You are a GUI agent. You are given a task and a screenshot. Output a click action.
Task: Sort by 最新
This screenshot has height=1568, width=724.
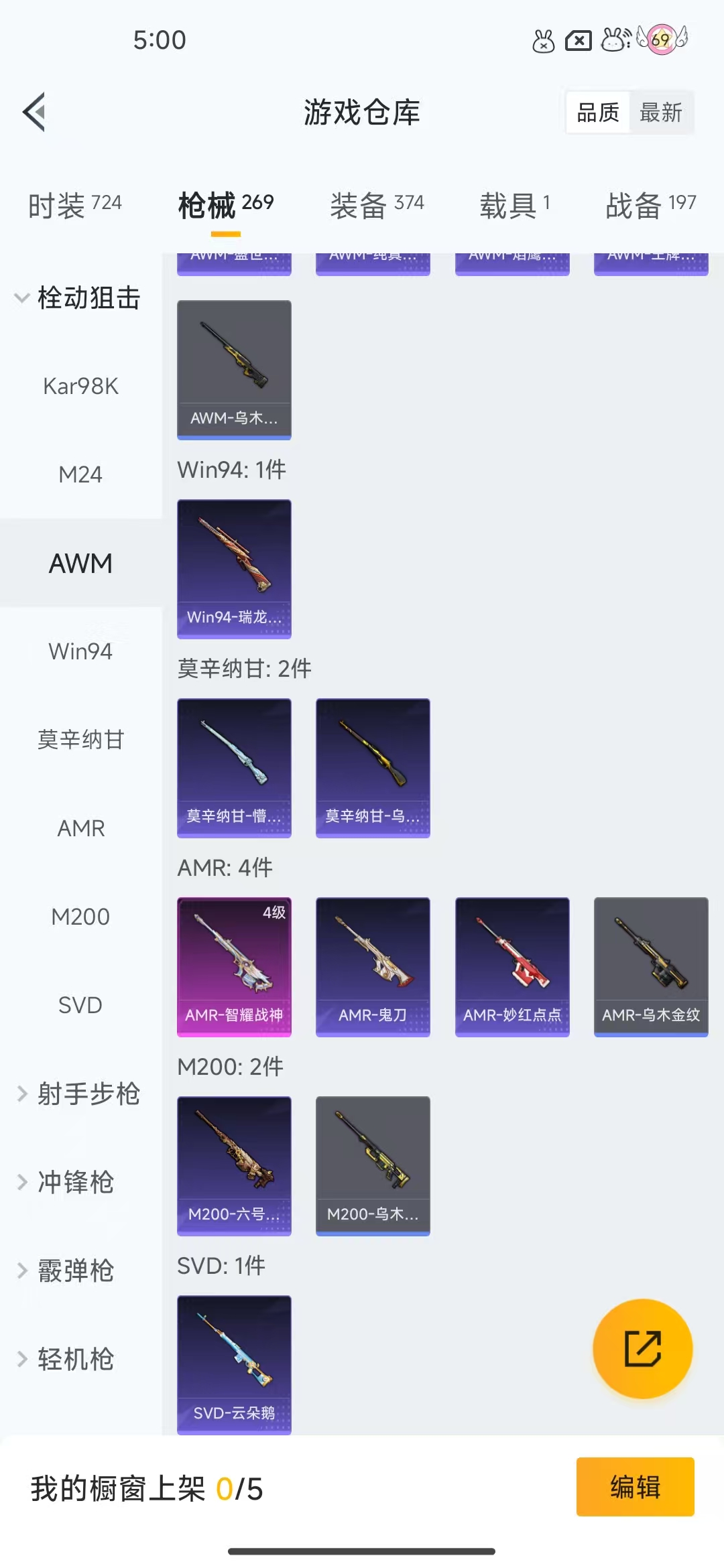click(x=661, y=113)
